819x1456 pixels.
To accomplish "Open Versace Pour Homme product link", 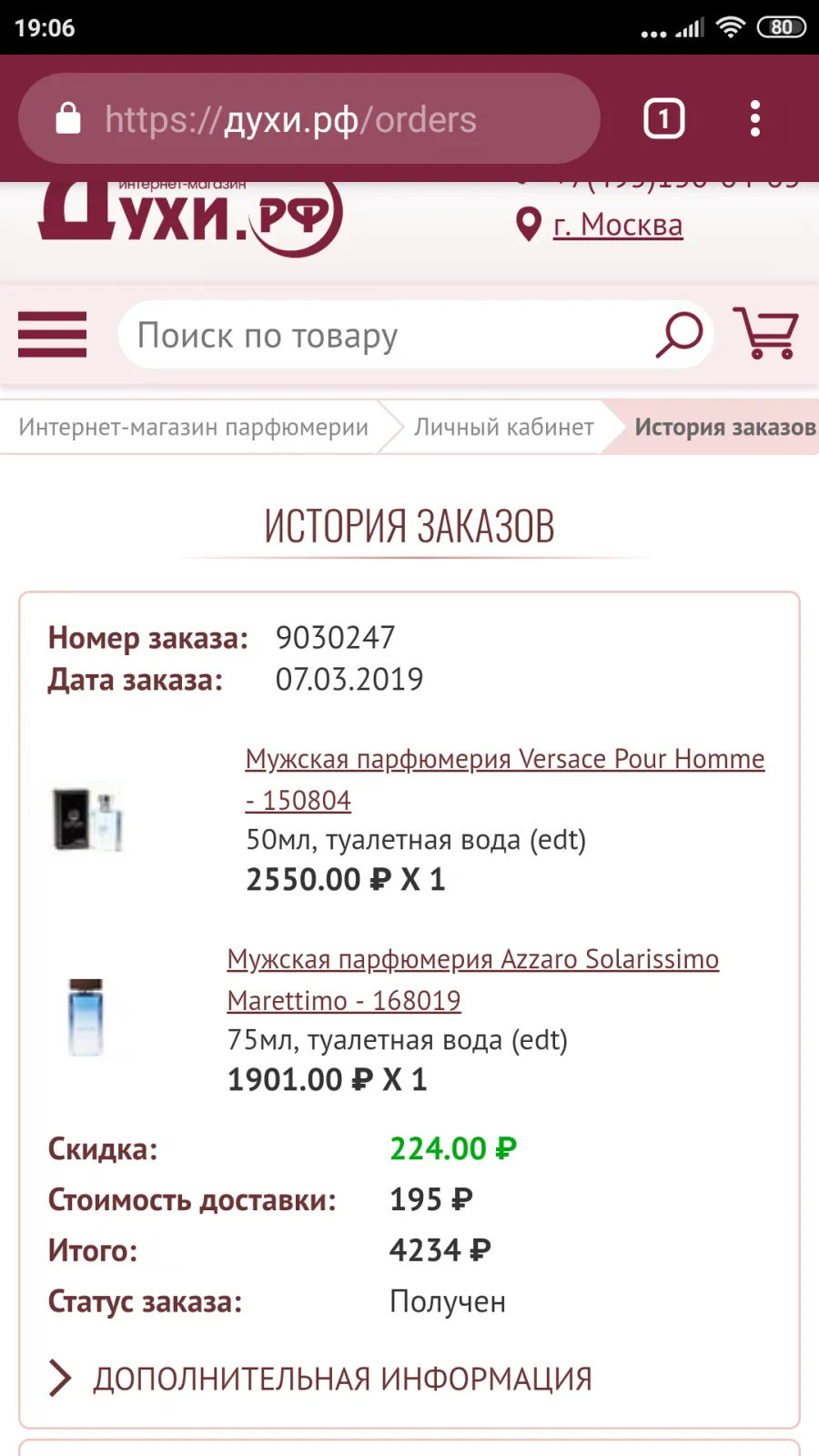I will [505, 779].
